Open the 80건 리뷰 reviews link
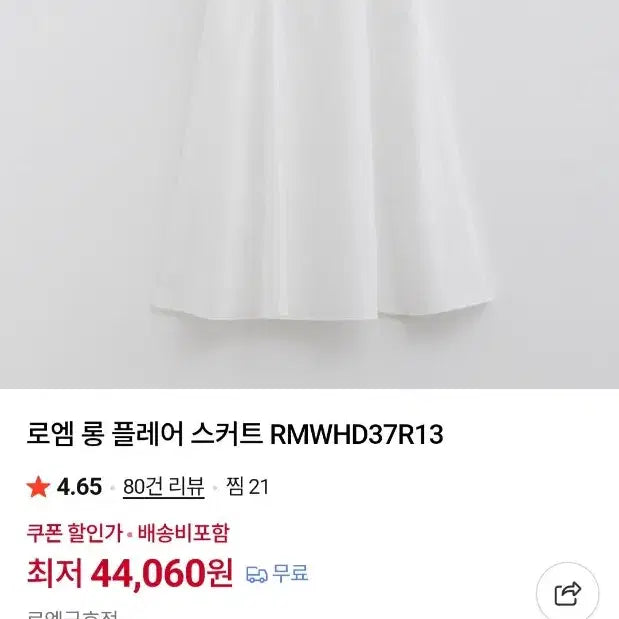 pyautogui.click(x=164, y=487)
